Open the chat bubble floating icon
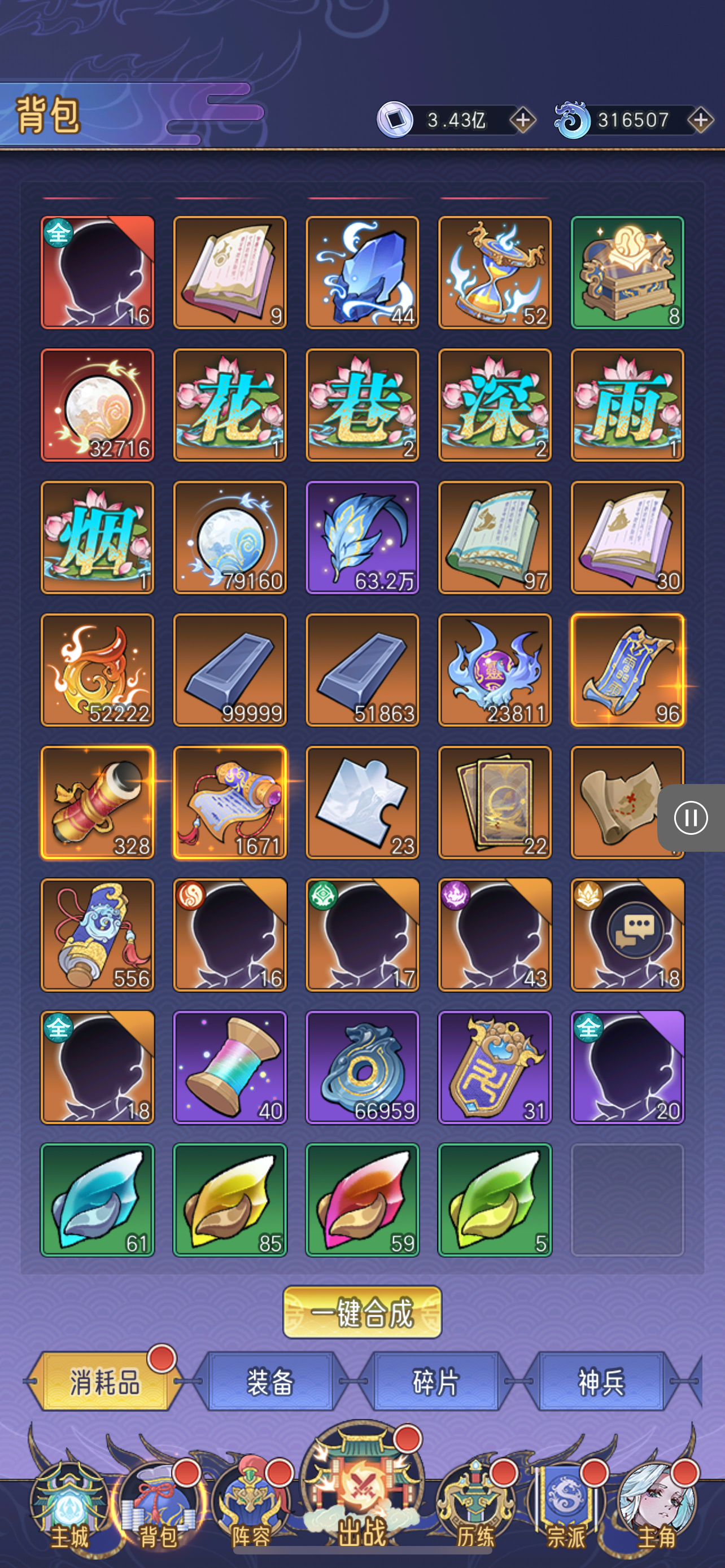The width and height of the screenshot is (725, 1568). tap(635, 930)
